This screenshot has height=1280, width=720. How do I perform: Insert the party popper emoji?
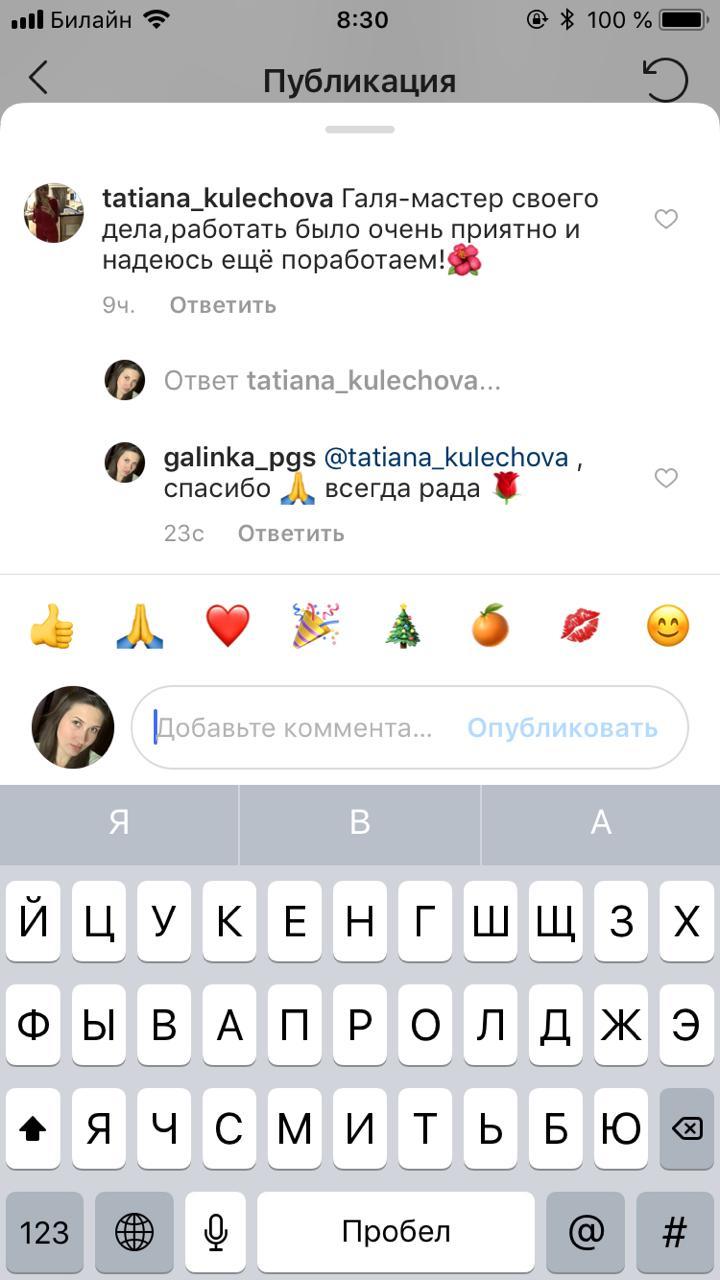click(316, 627)
